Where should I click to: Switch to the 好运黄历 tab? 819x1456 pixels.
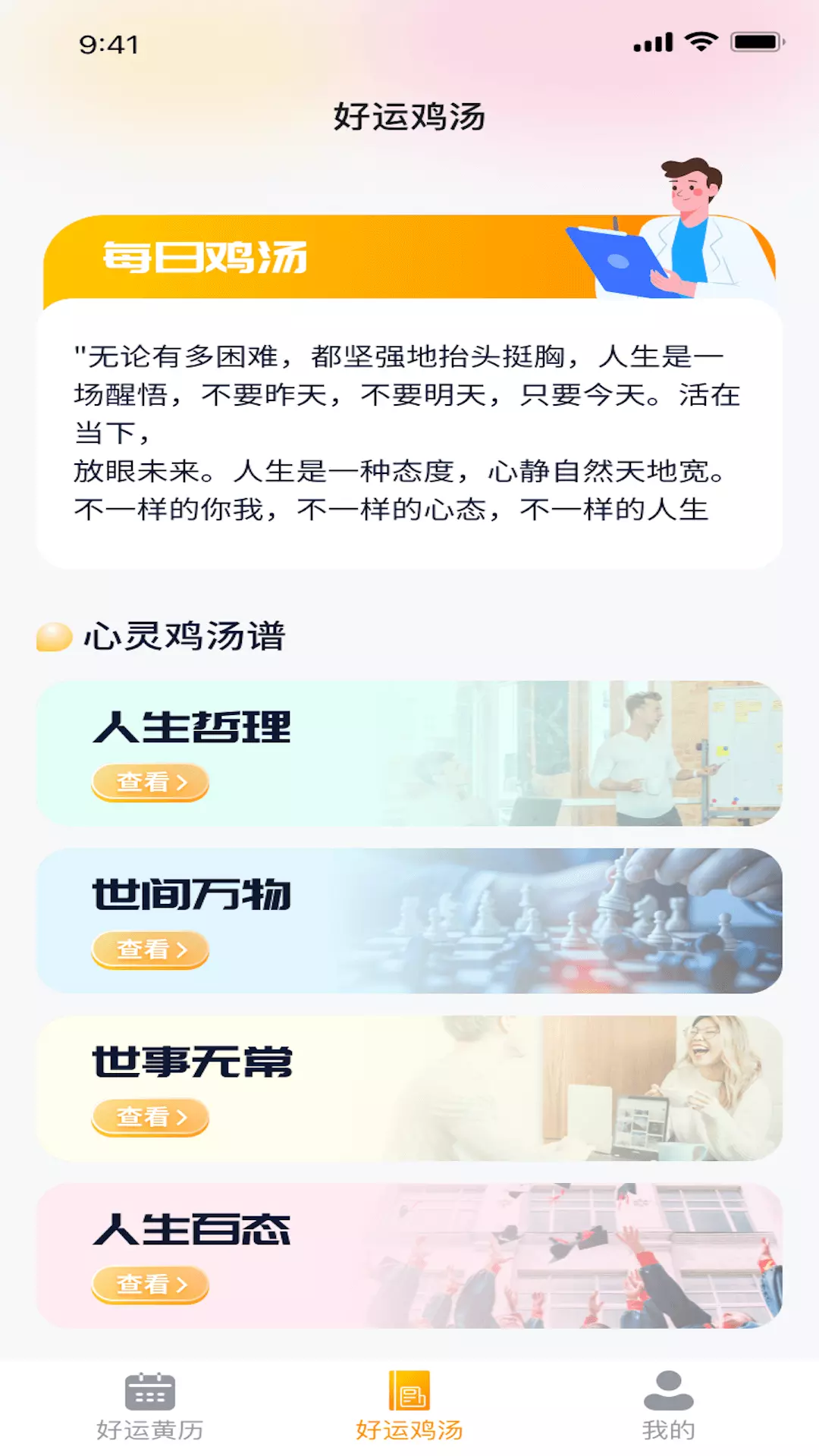tap(150, 1407)
